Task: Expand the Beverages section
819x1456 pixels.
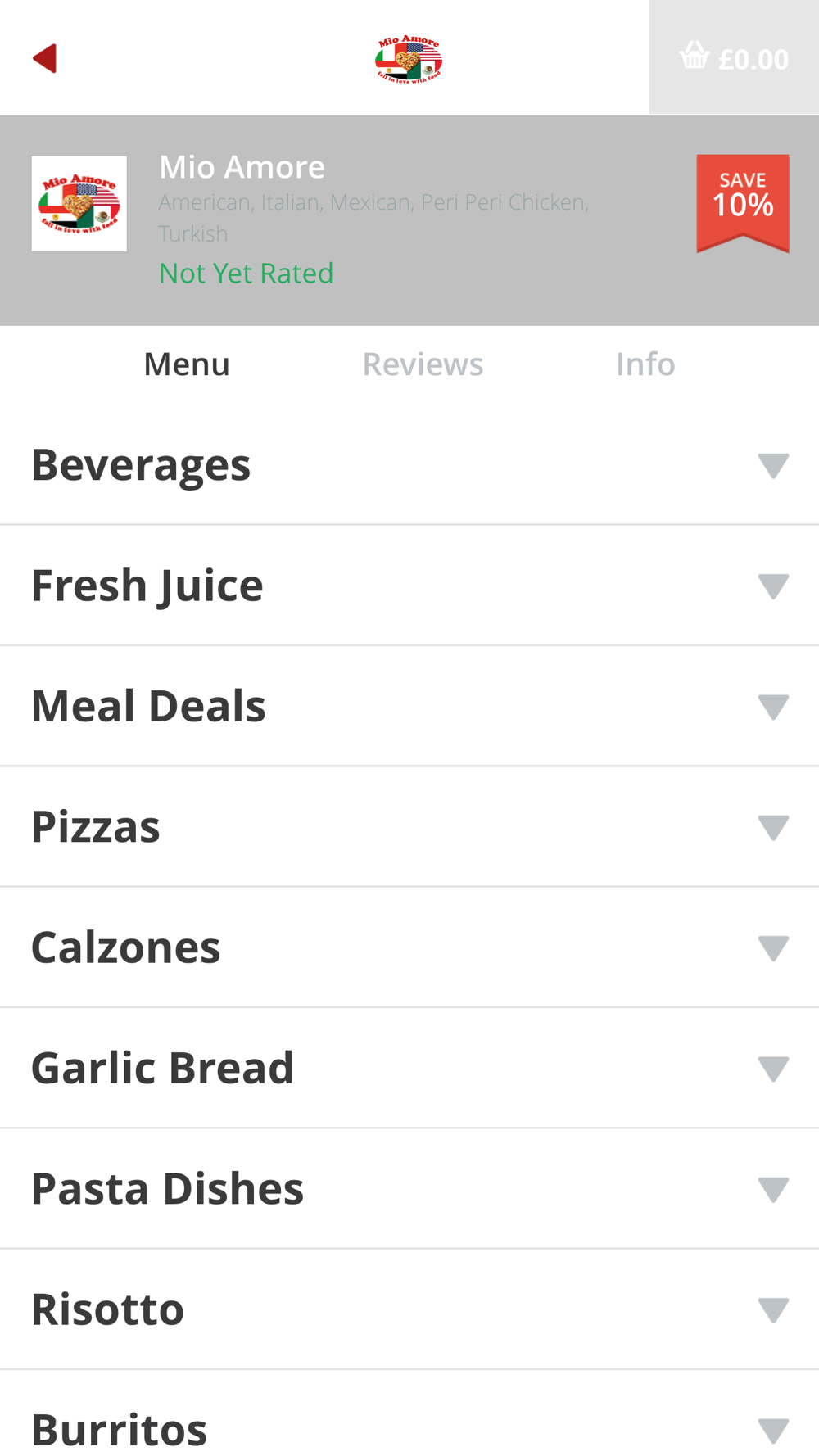Action: (x=409, y=465)
